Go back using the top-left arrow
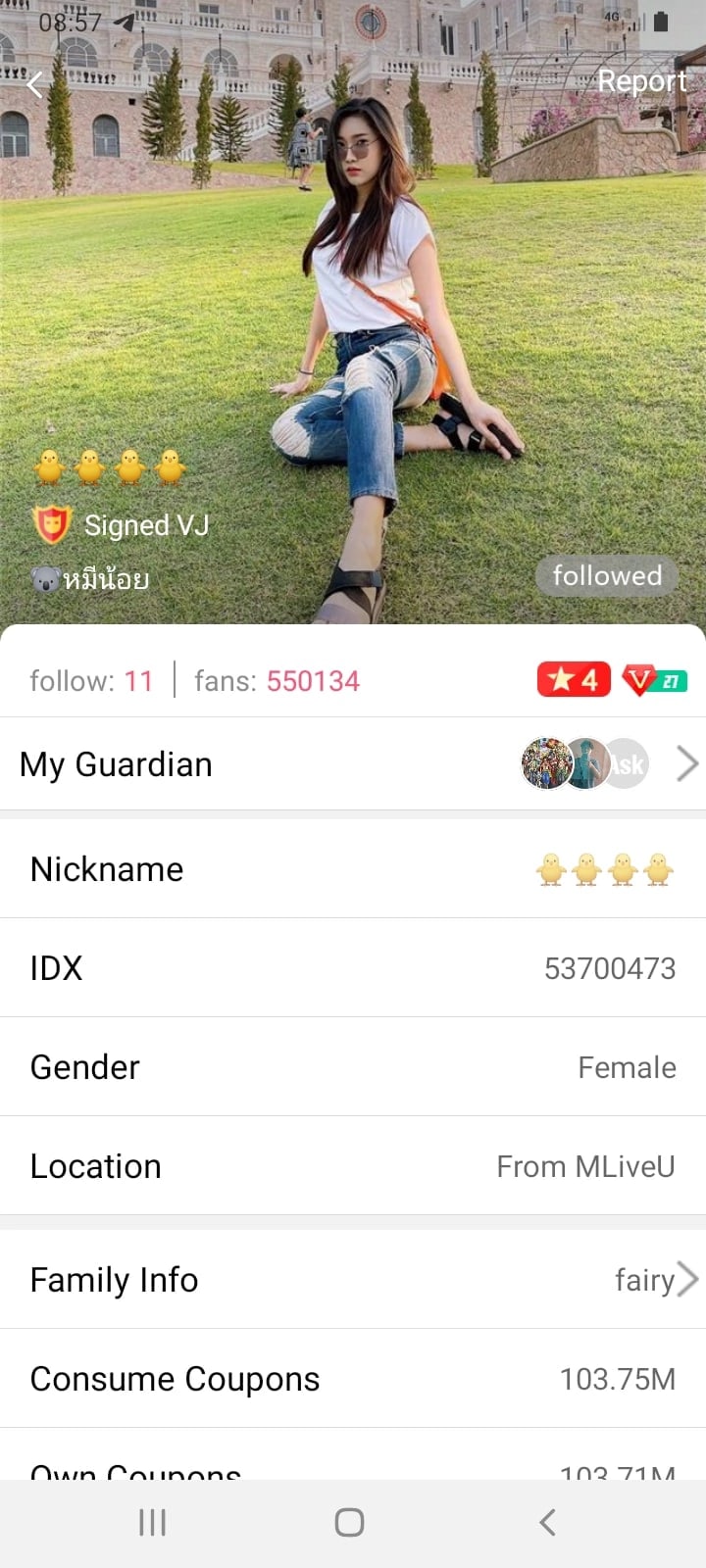706x1568 pixels. tap(36, 84)
